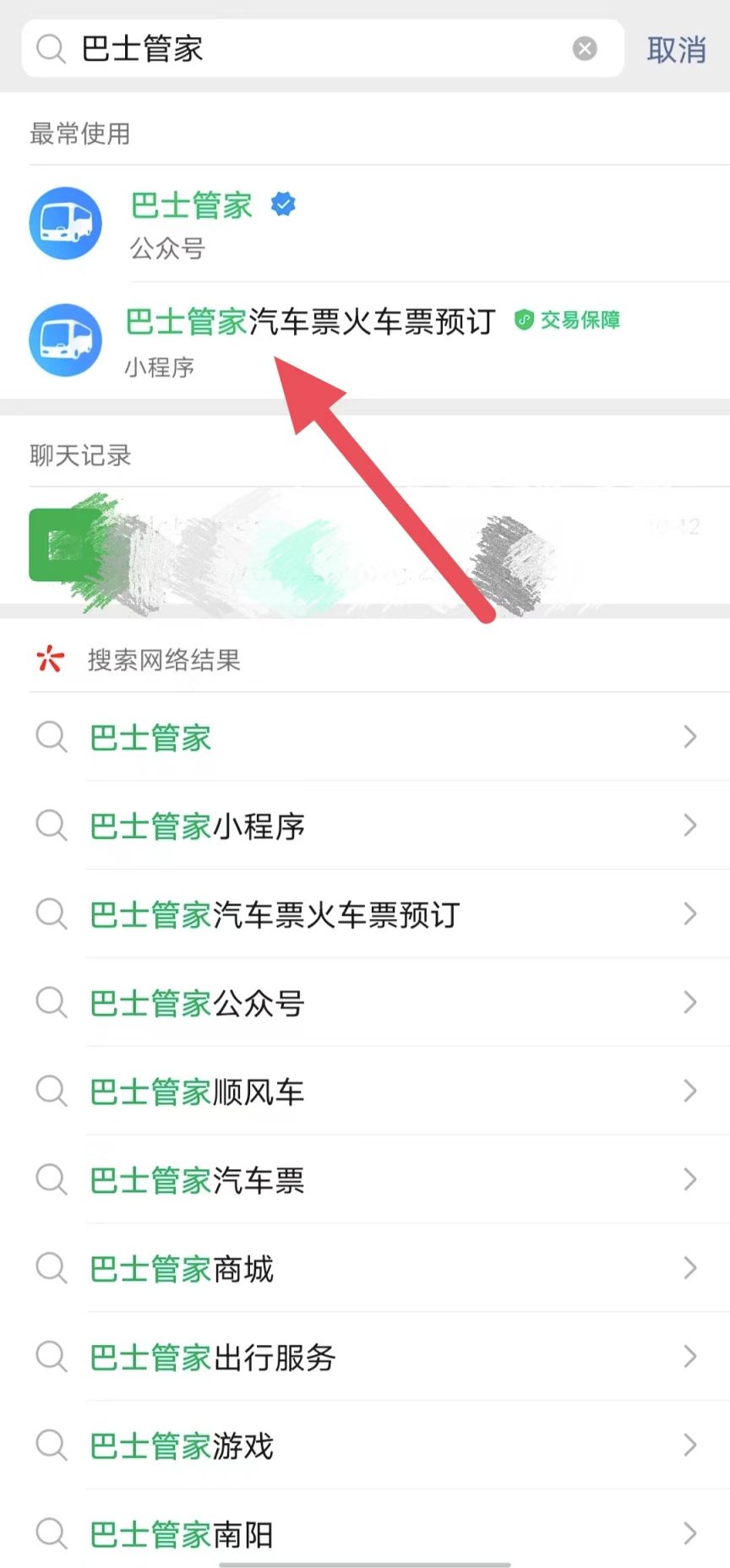
Task: Open the blurred chat history result
Action: tap(365, 545)
